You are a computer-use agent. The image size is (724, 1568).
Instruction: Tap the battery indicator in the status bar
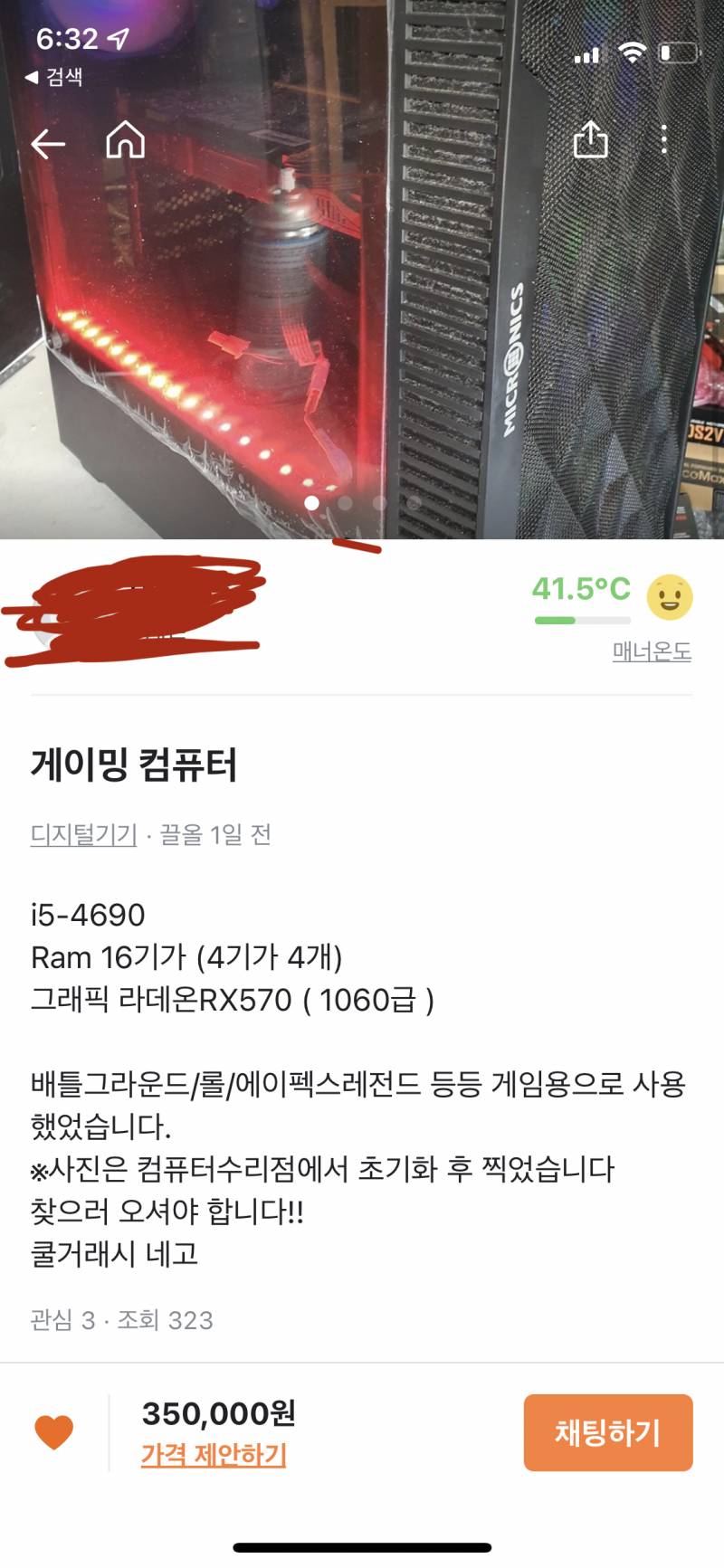[680, 52]
